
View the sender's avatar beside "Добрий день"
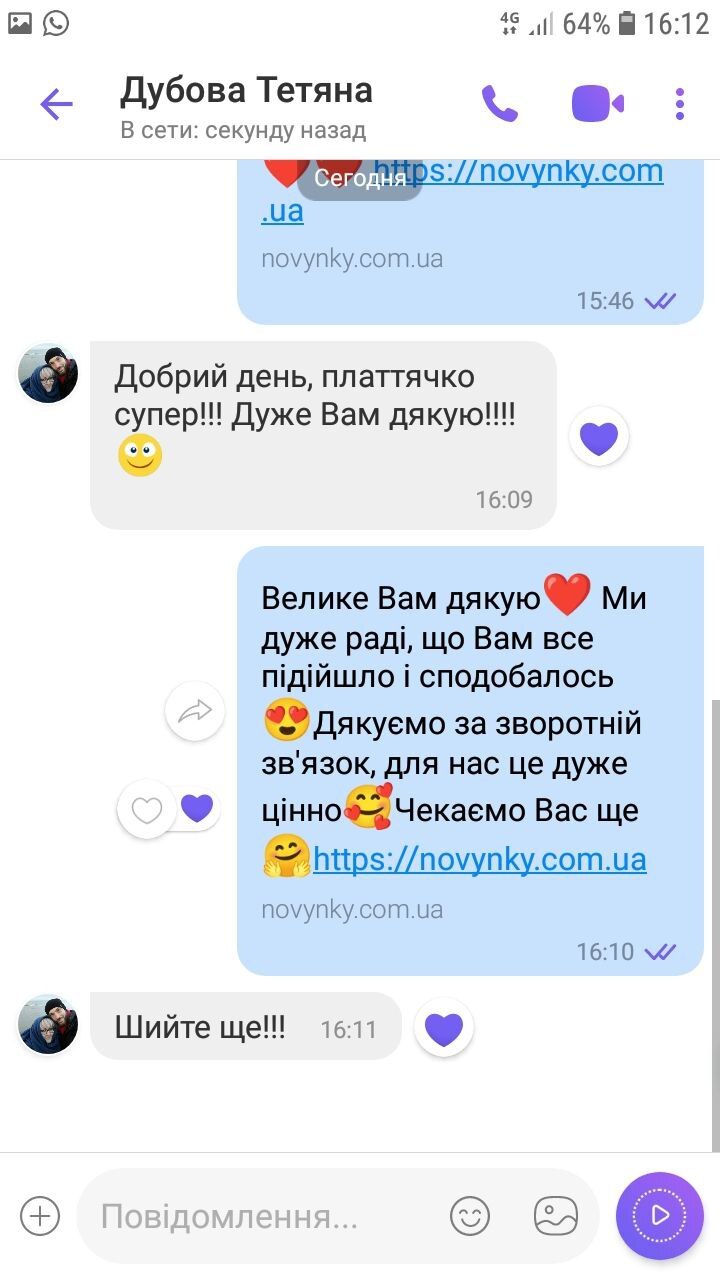click(x=48, y=373)
